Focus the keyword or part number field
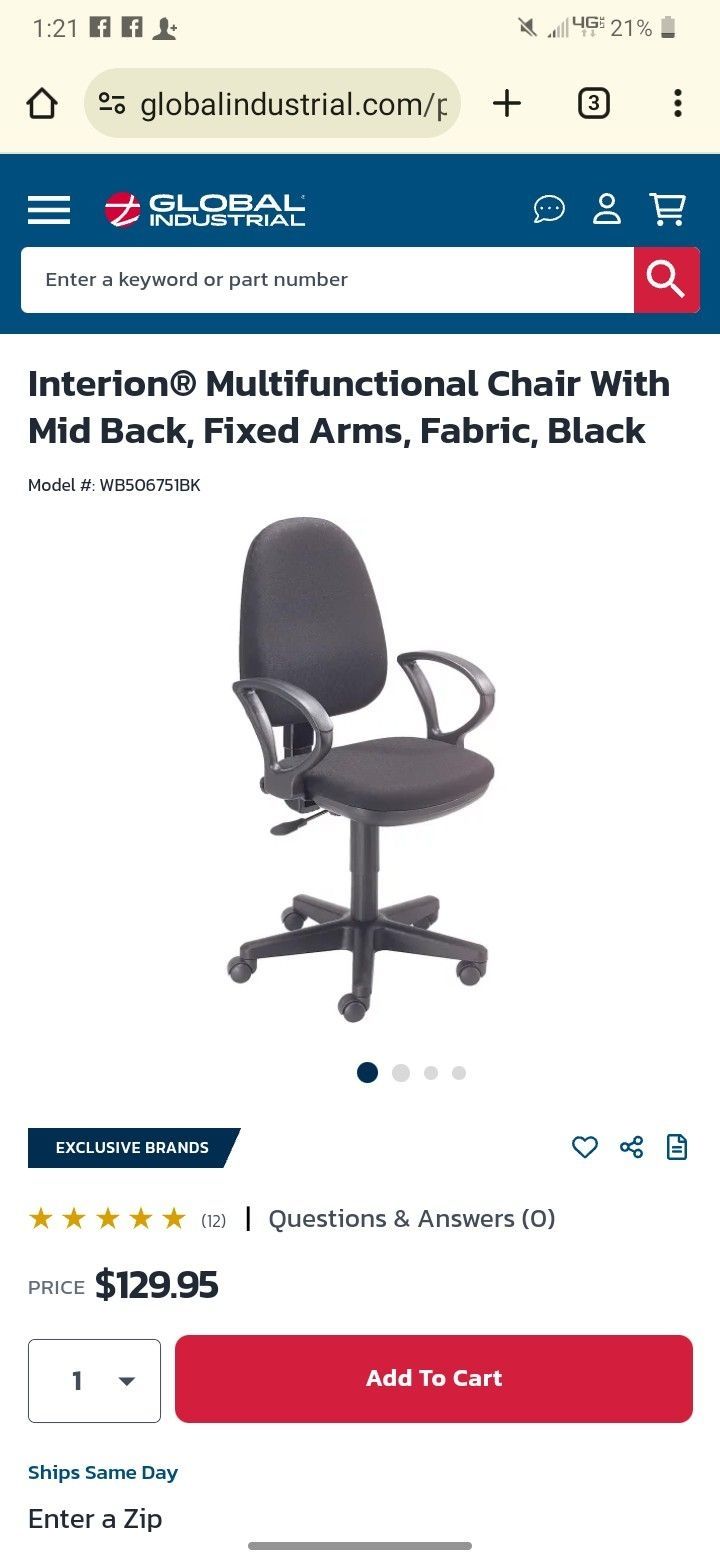The image size is (720, 1560). click(x=327, y=280)
